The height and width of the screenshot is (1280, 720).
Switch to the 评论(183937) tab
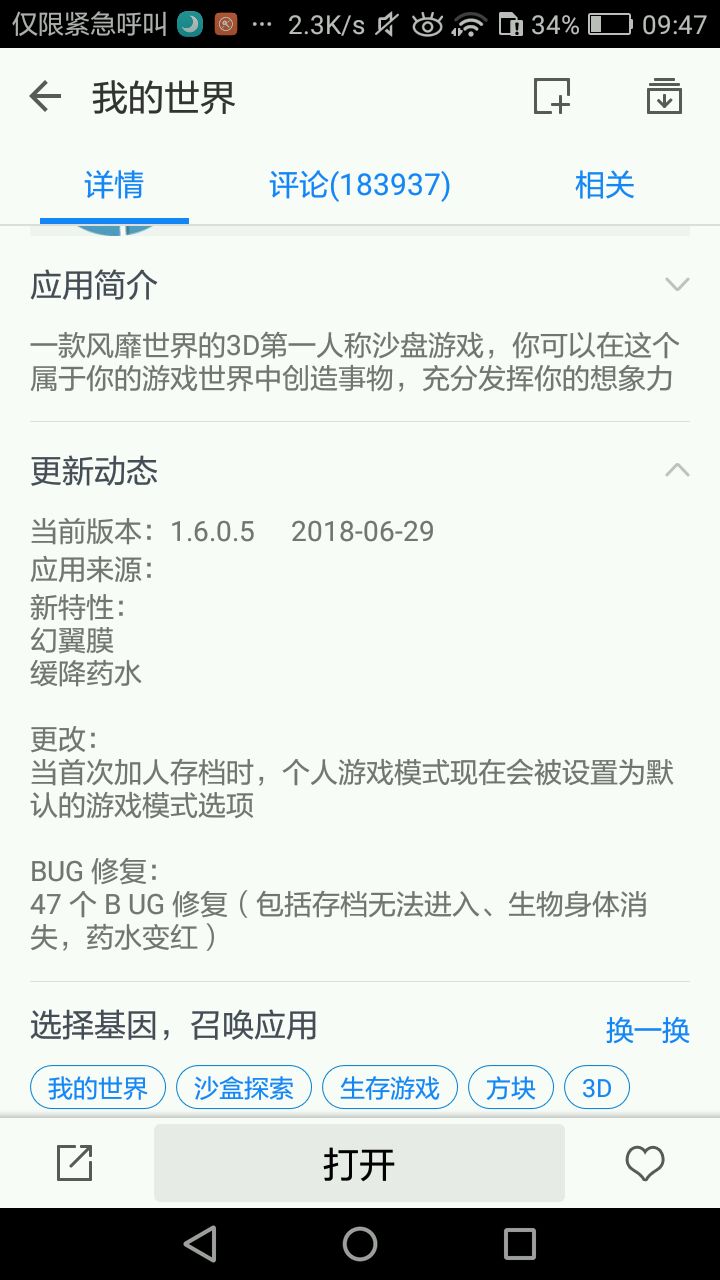[360, 185]
